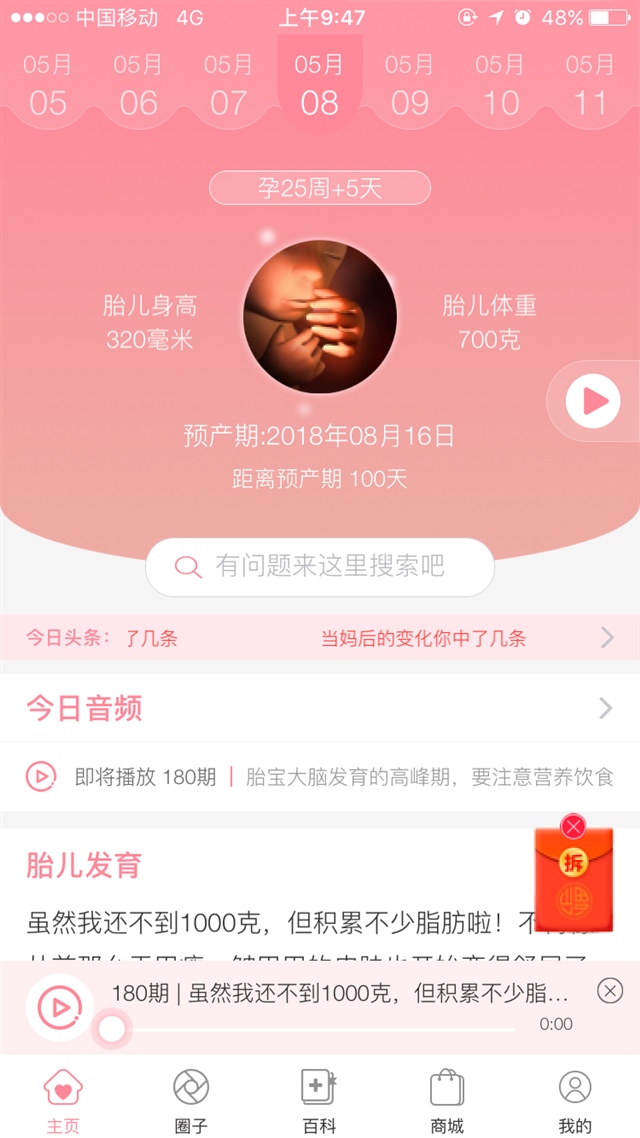
Task: Select the 05月 09 date
Action: 409,85
